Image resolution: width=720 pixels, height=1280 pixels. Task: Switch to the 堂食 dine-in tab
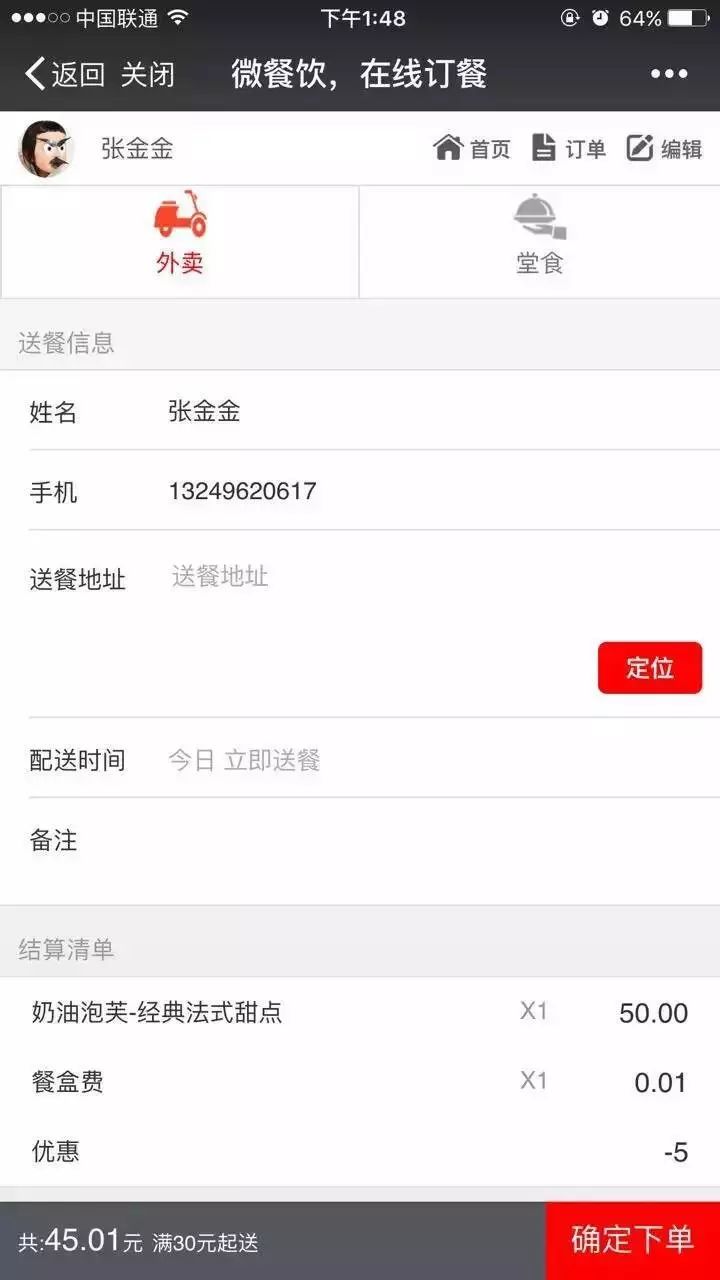click(x=540, y=241)
